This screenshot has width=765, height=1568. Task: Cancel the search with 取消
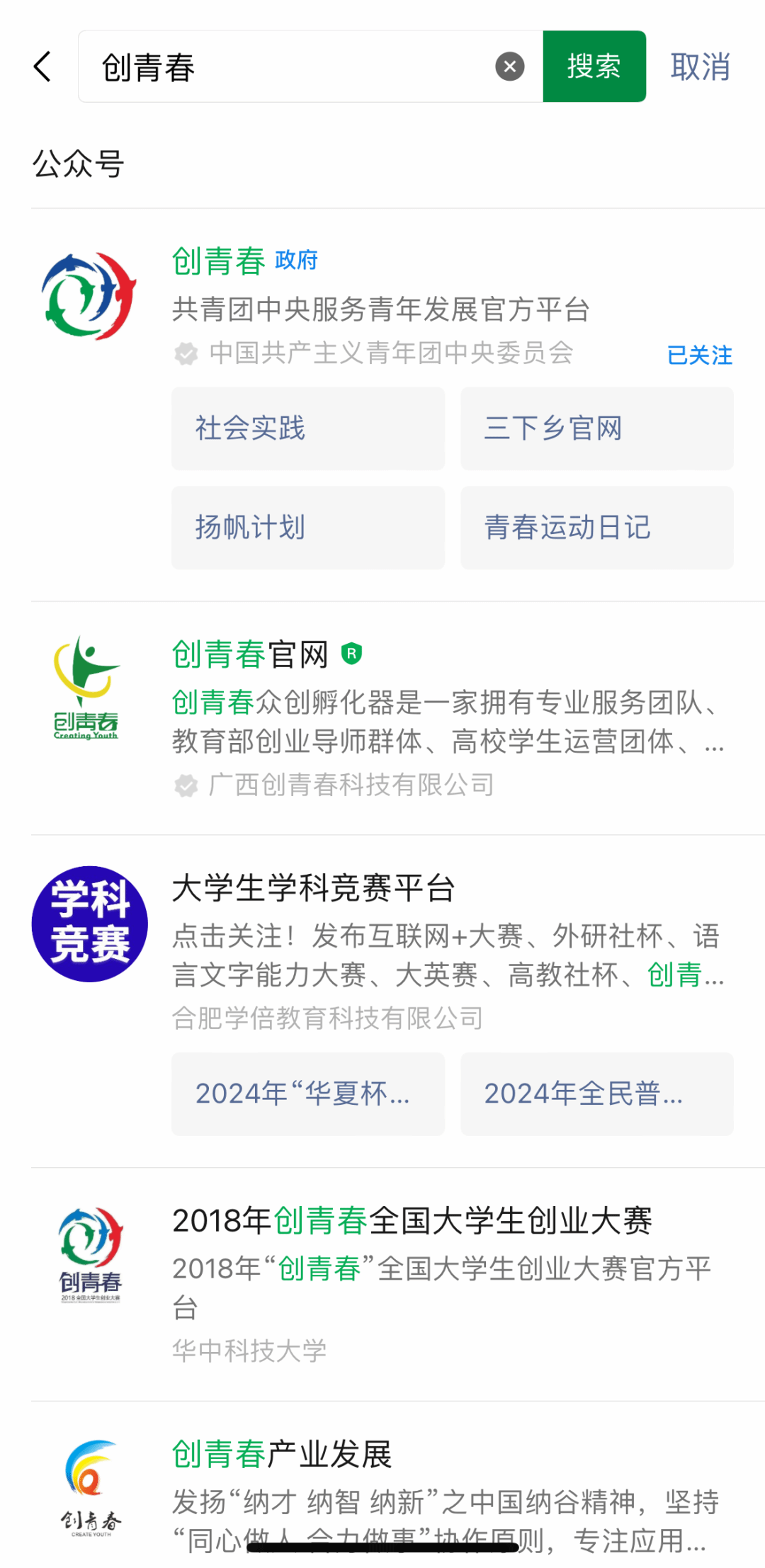point(700,67)
